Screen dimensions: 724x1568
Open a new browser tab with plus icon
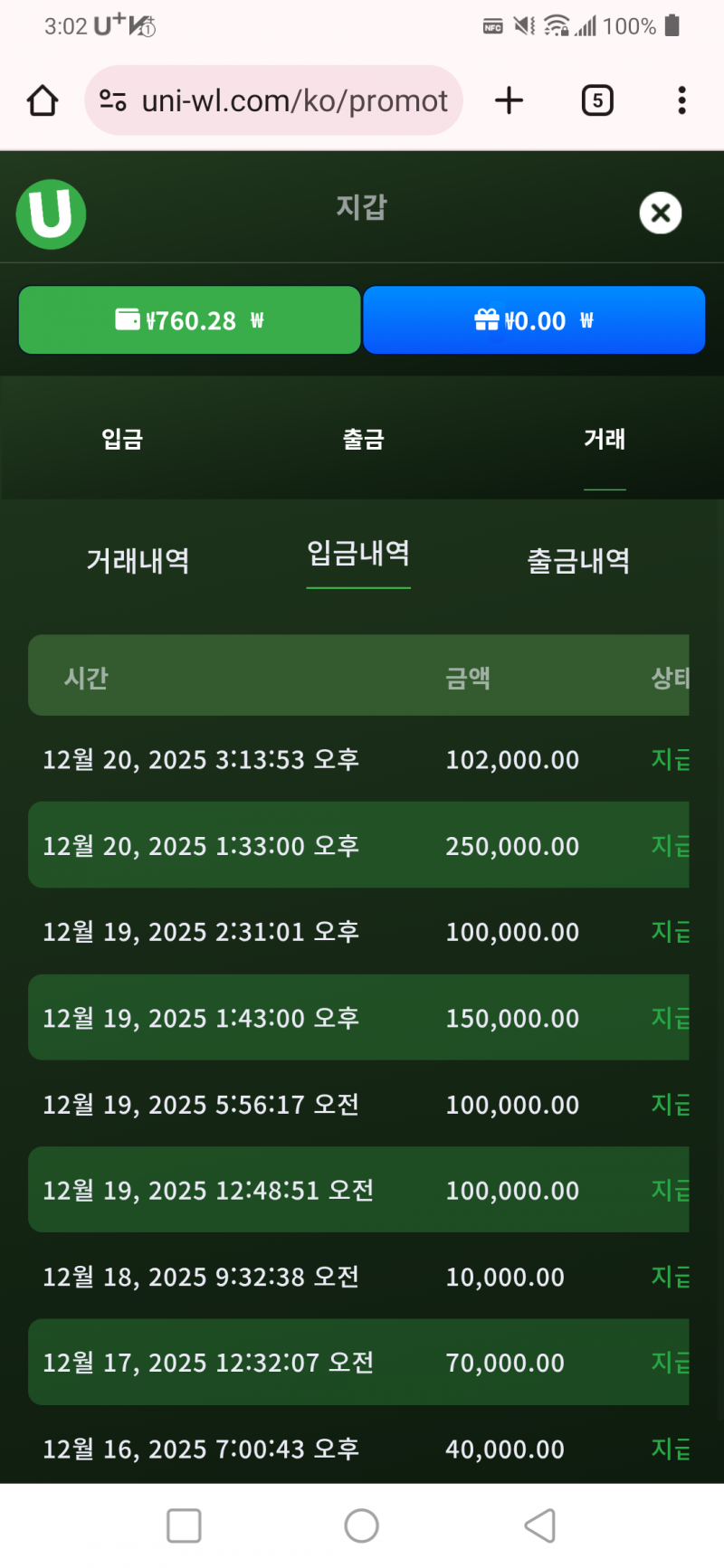[x=509, y=100]
